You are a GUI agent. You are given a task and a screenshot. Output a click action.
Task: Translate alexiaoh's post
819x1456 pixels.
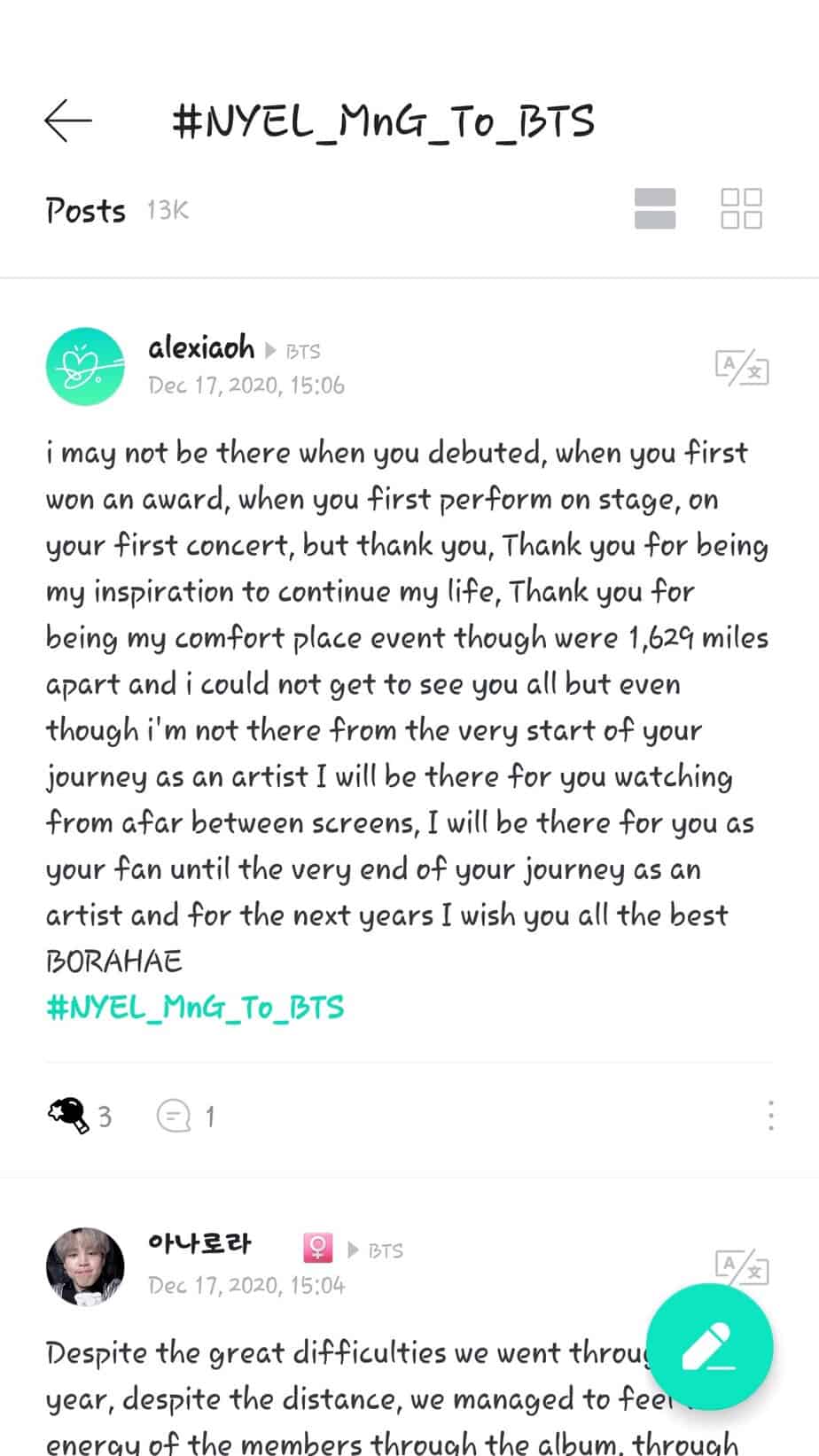click(741, 367)
